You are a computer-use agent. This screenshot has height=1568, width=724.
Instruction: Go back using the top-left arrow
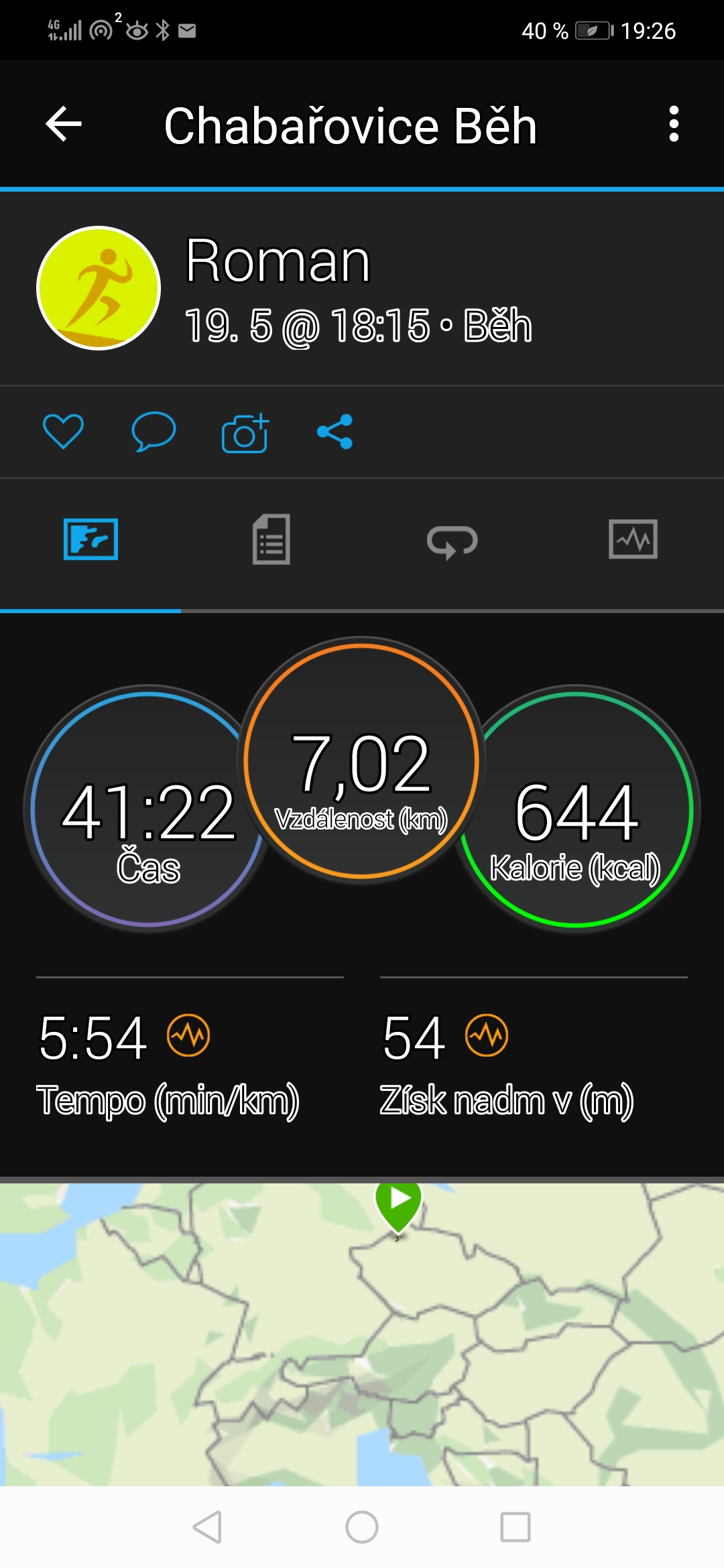(64, 124)
